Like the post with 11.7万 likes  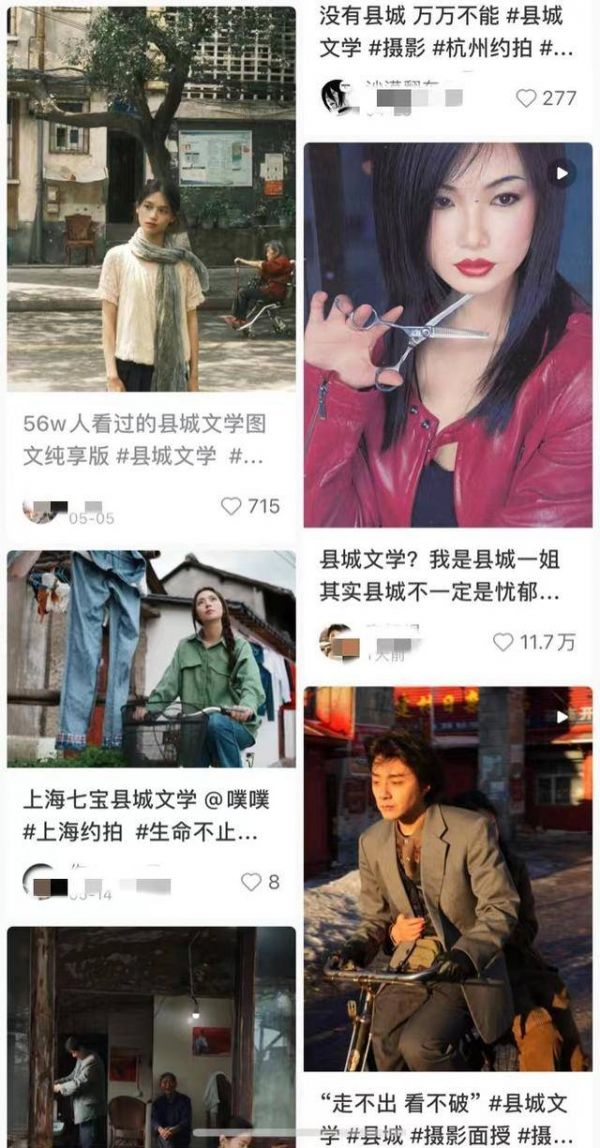click(504, 642)
